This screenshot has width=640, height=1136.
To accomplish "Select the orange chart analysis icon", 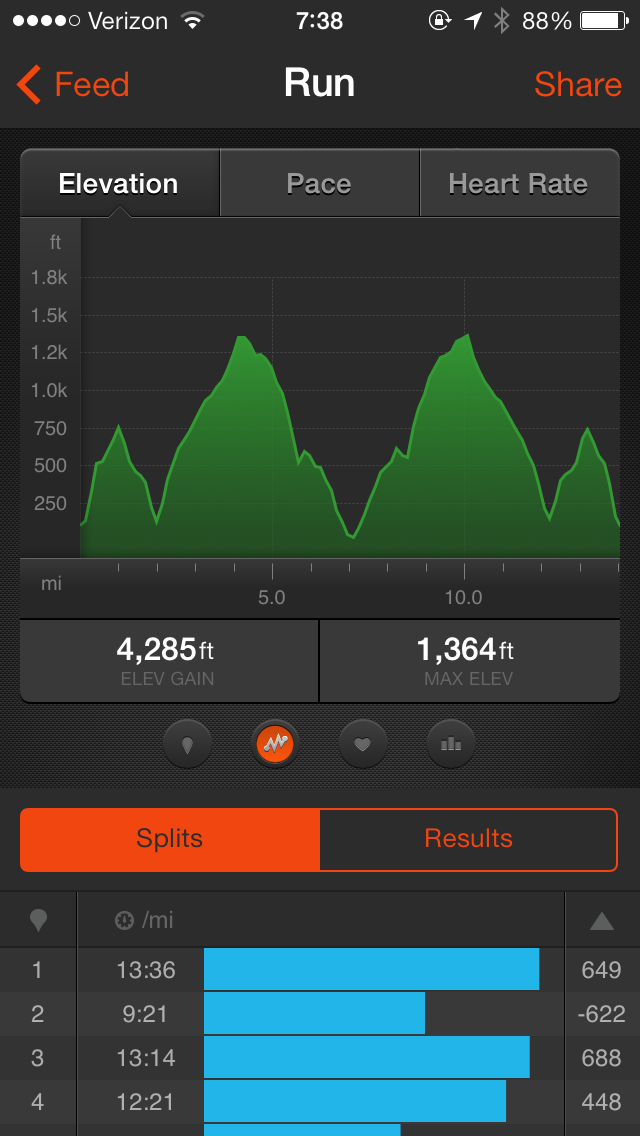I will (x=275, y=744).
